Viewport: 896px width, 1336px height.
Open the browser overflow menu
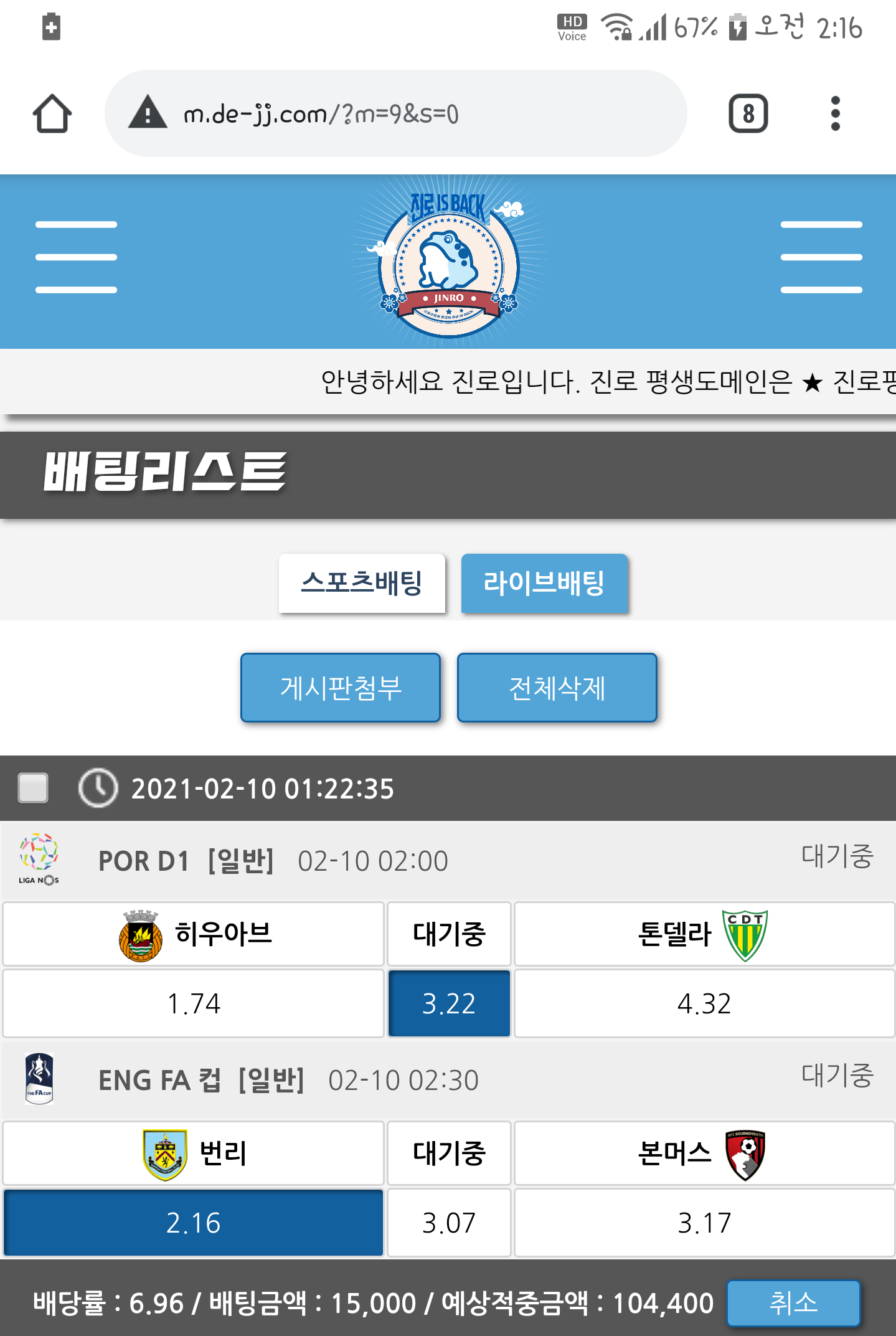(835, 114)
